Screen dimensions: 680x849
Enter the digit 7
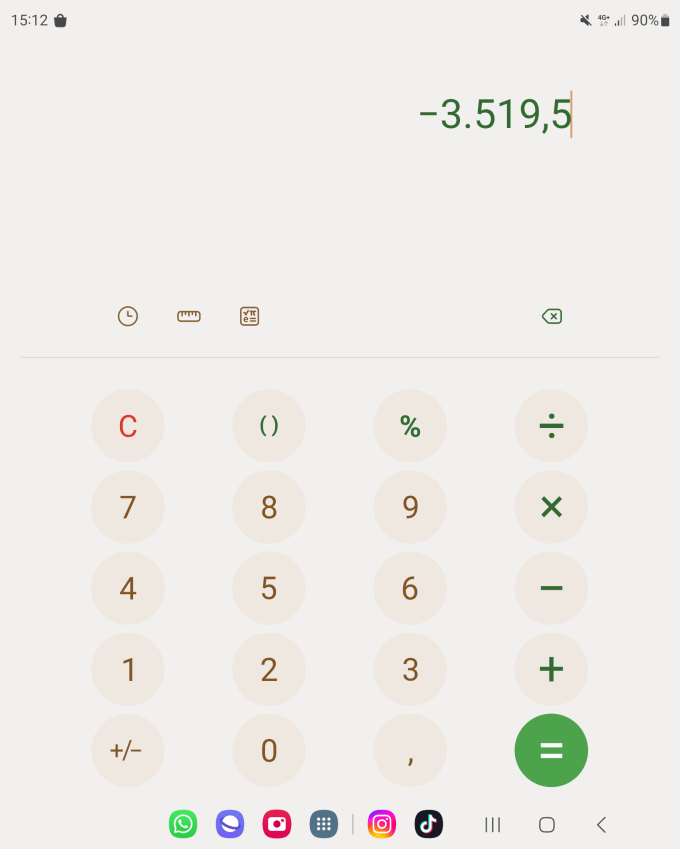click(x=128, y=507)
